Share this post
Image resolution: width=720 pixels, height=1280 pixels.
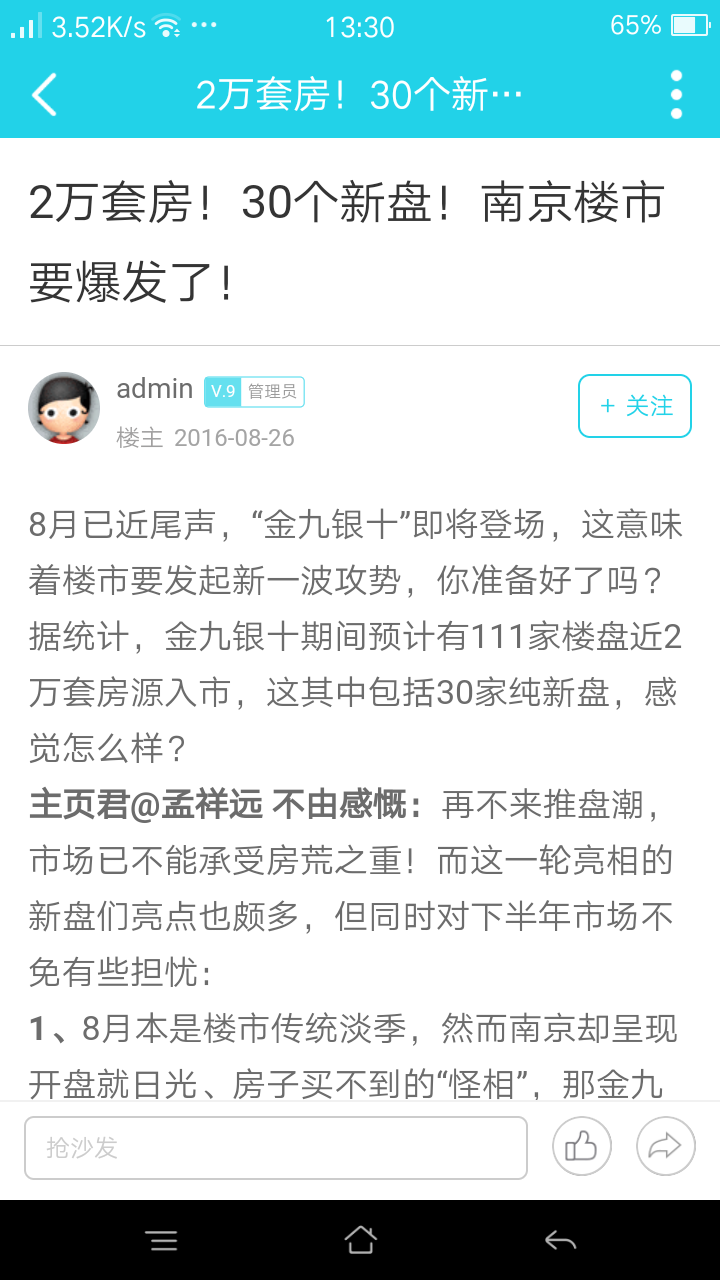coord(665,1146)
